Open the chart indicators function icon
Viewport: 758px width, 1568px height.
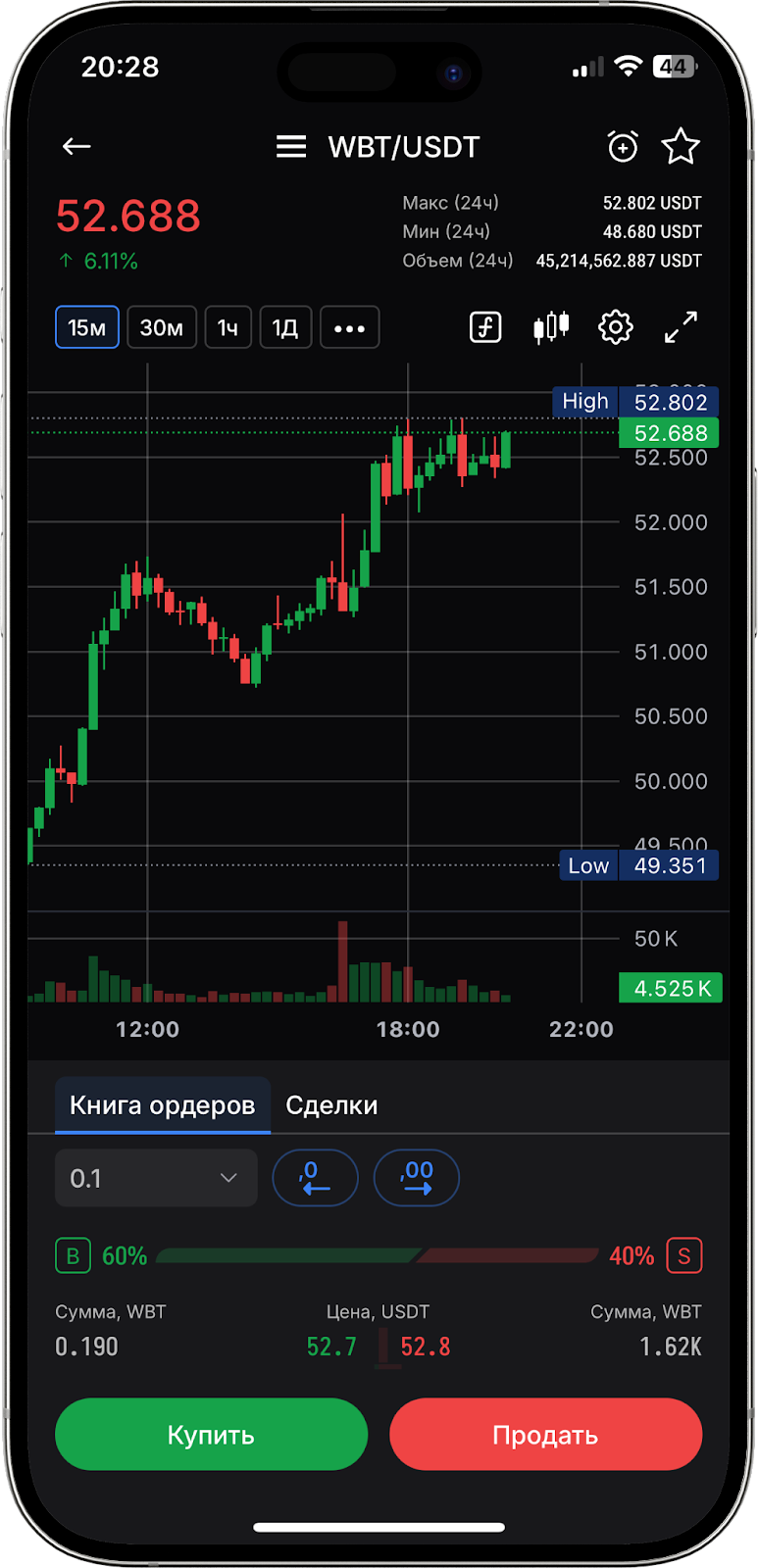pyautogui.click(x=485, y=327)
